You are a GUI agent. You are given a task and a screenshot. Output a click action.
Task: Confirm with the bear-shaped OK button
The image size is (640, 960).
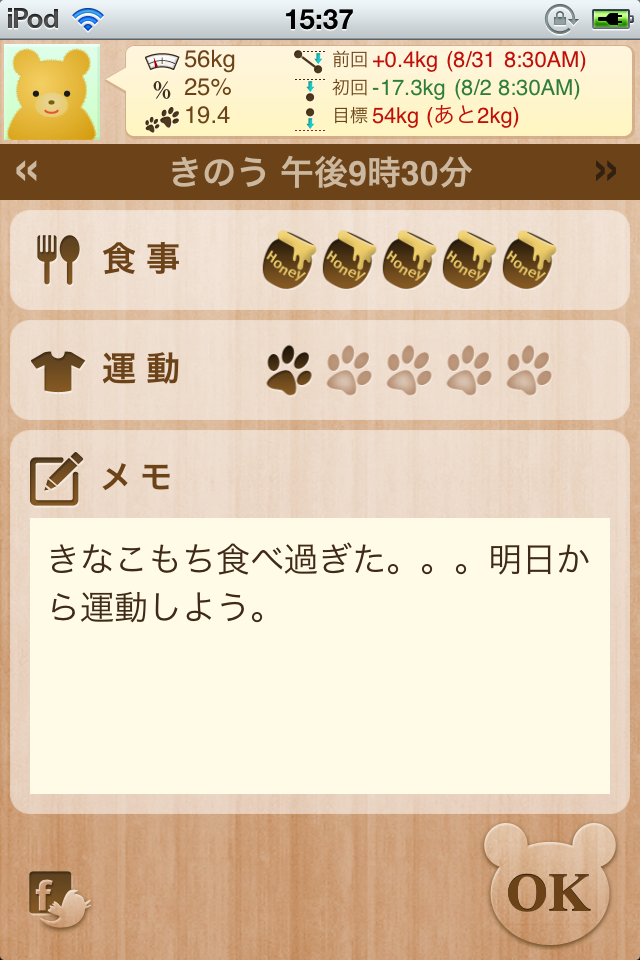pyautogui.click(x=549, y=888)
